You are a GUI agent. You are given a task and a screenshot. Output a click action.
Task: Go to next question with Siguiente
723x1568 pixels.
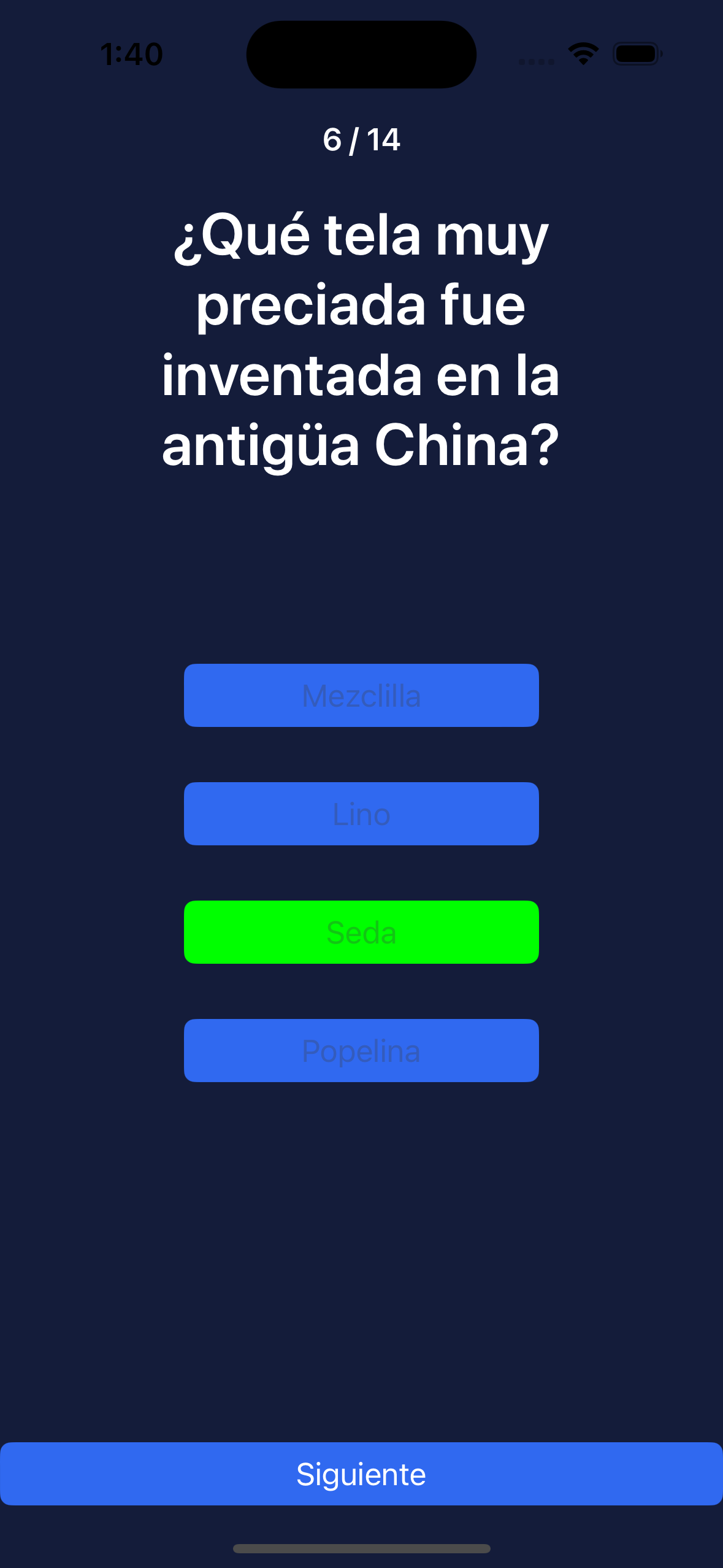[x=361, y=1474]
